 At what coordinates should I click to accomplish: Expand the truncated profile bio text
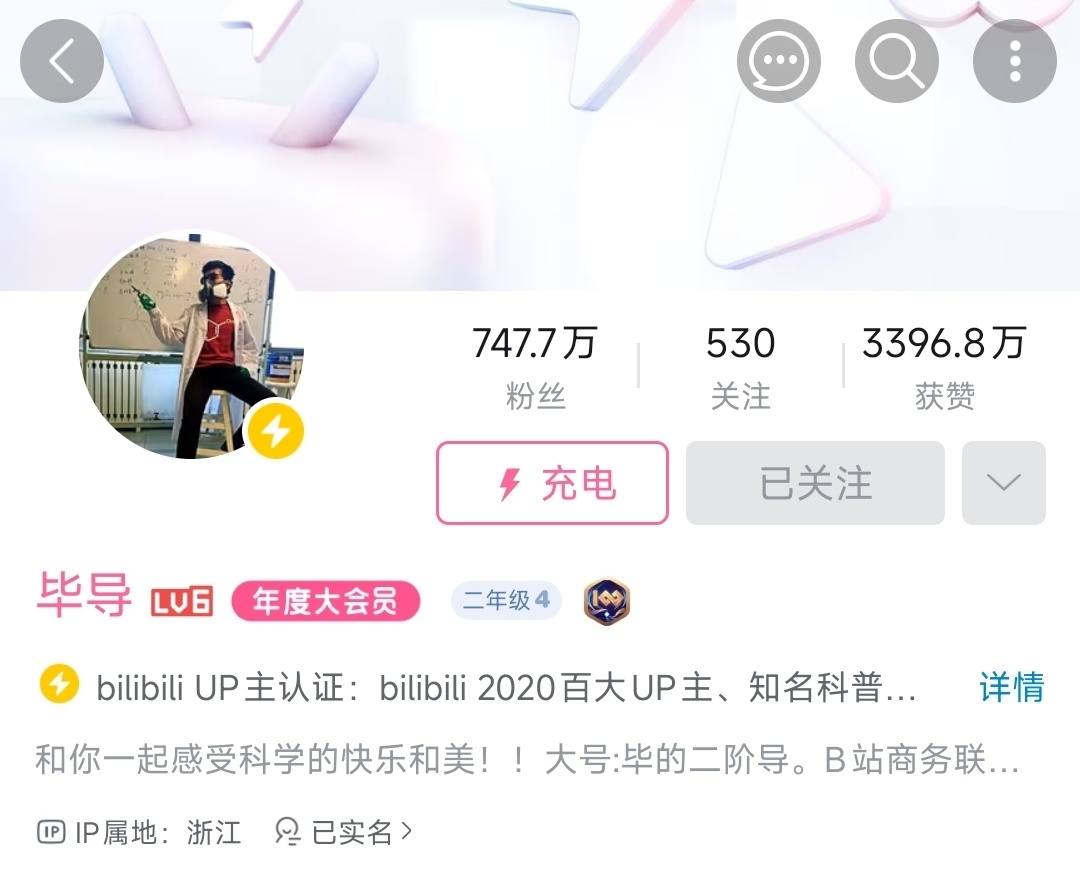point(528,760)
